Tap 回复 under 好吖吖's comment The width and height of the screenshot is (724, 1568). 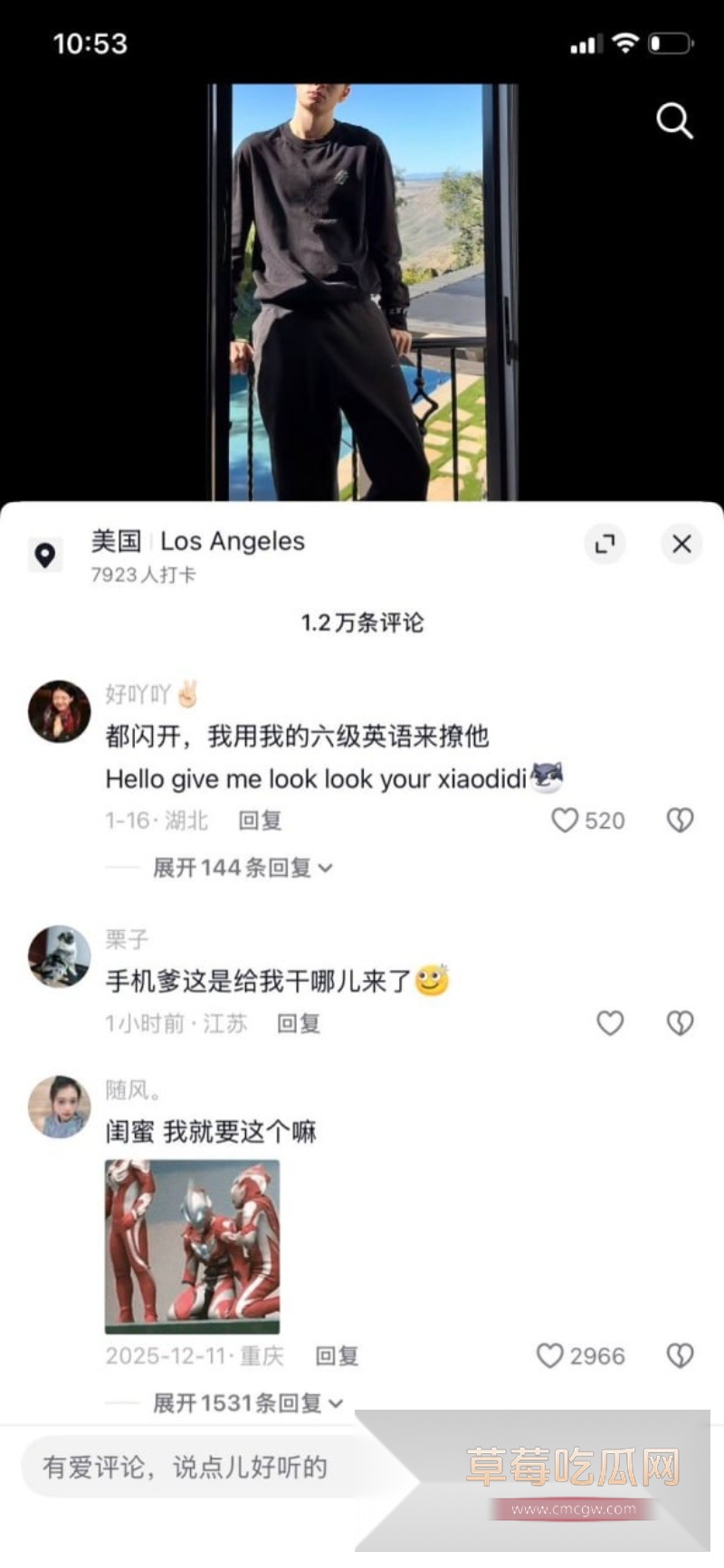[261, 820]
